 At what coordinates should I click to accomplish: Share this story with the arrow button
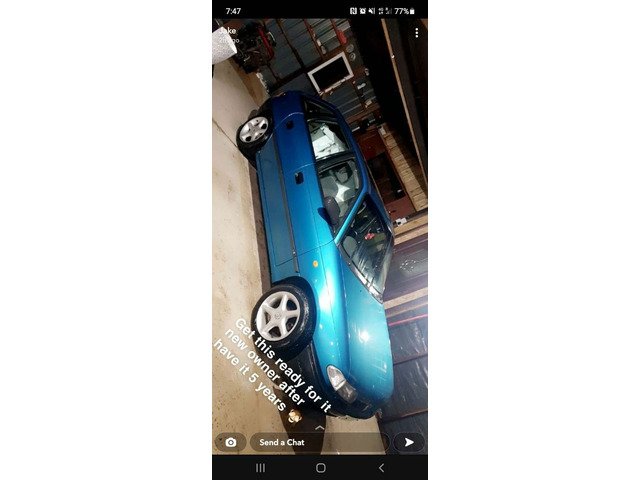point(408,442)
